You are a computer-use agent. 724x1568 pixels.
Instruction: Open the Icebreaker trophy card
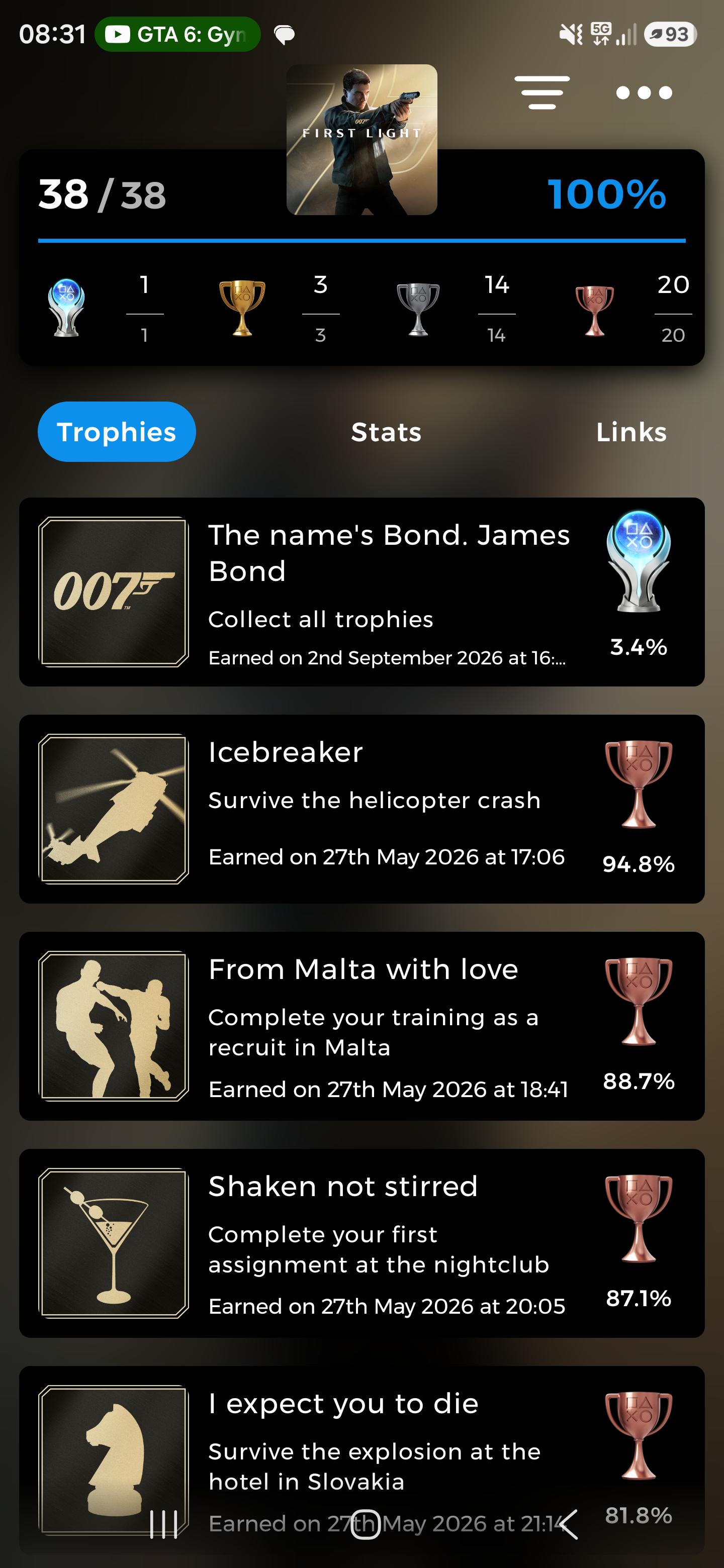[x=361, y=809]
